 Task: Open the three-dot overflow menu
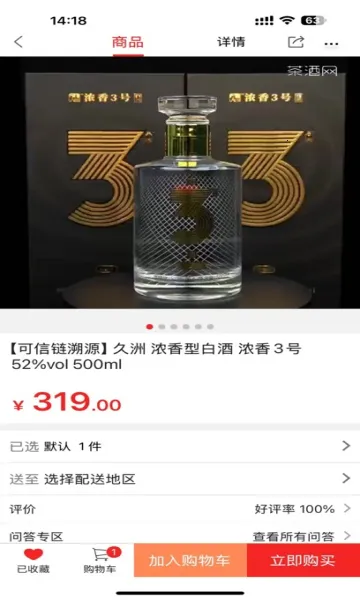point(331,44)
